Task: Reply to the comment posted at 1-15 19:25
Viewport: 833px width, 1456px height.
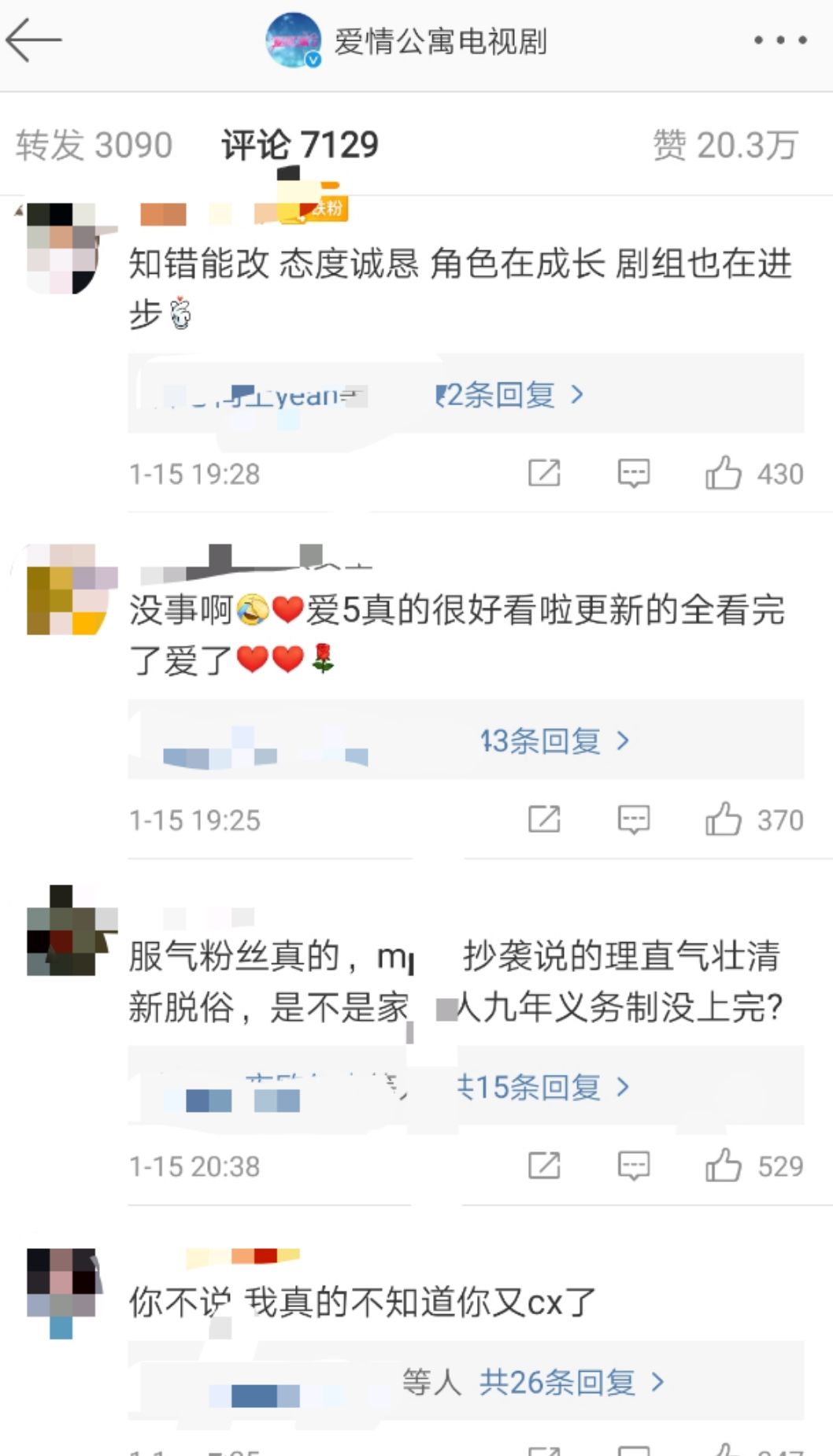Action: pos(634,819)
